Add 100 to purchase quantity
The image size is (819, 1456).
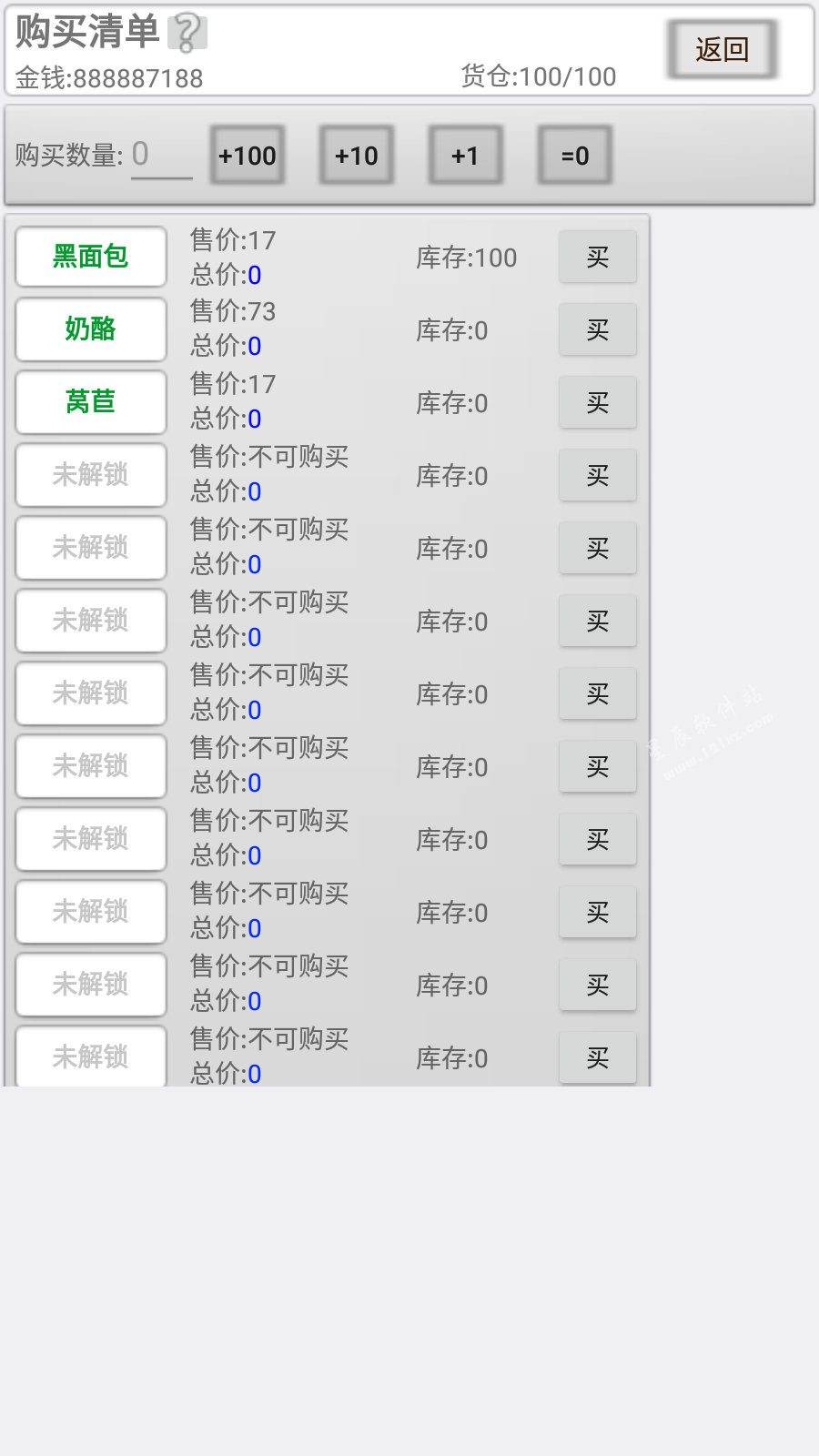coord(248,156)
